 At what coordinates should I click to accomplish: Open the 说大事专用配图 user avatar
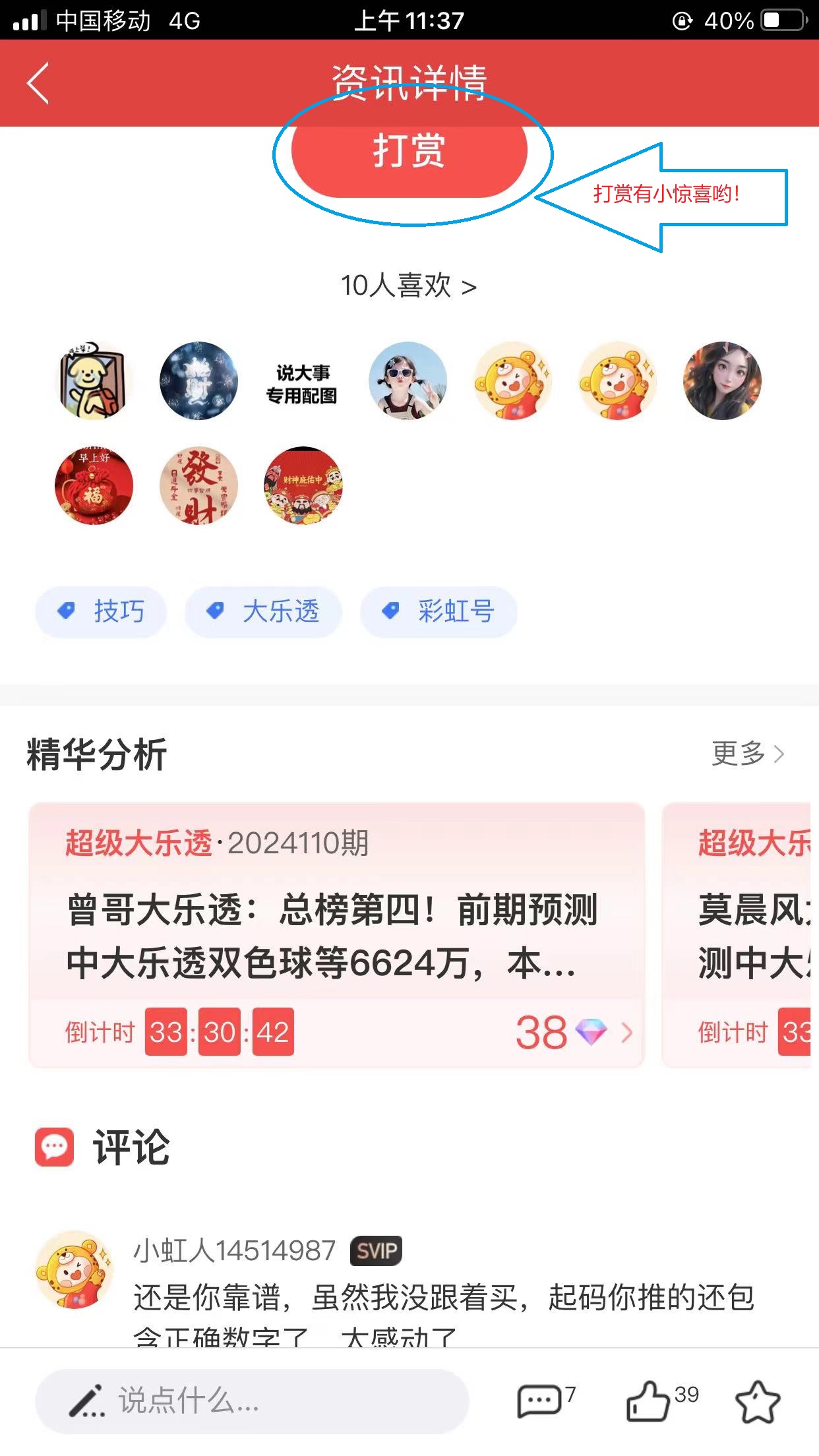pos(303,381)
